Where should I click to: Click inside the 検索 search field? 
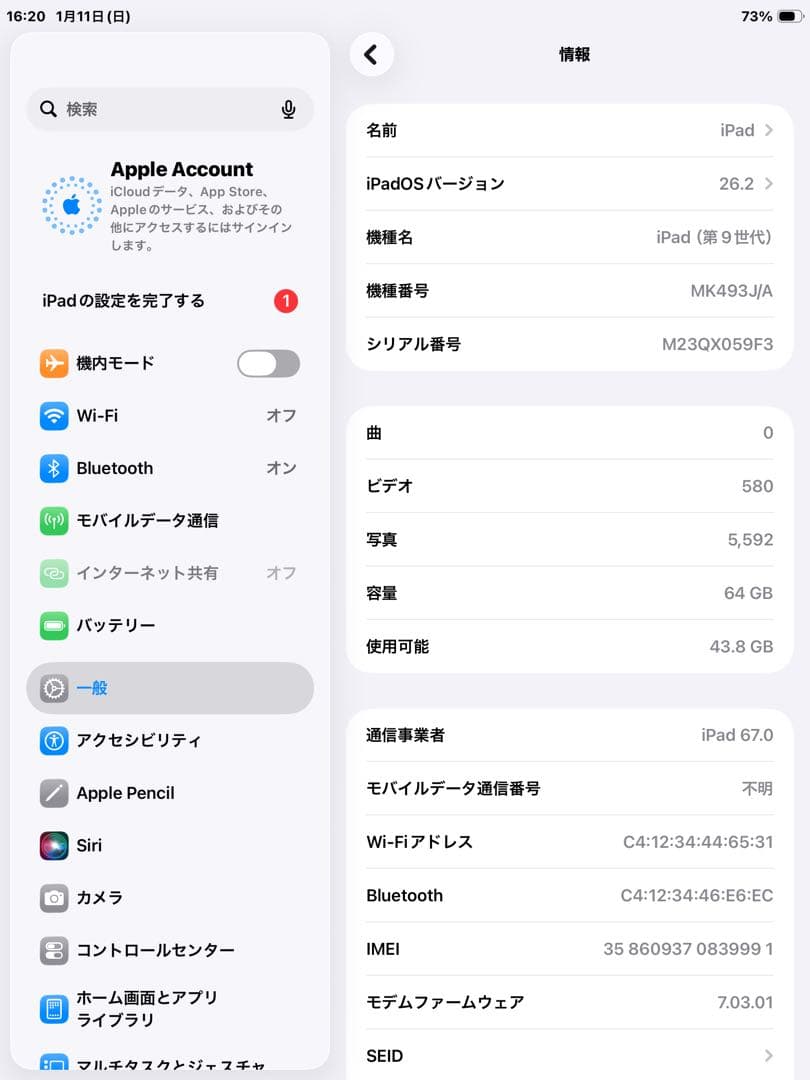click(150, 109)
